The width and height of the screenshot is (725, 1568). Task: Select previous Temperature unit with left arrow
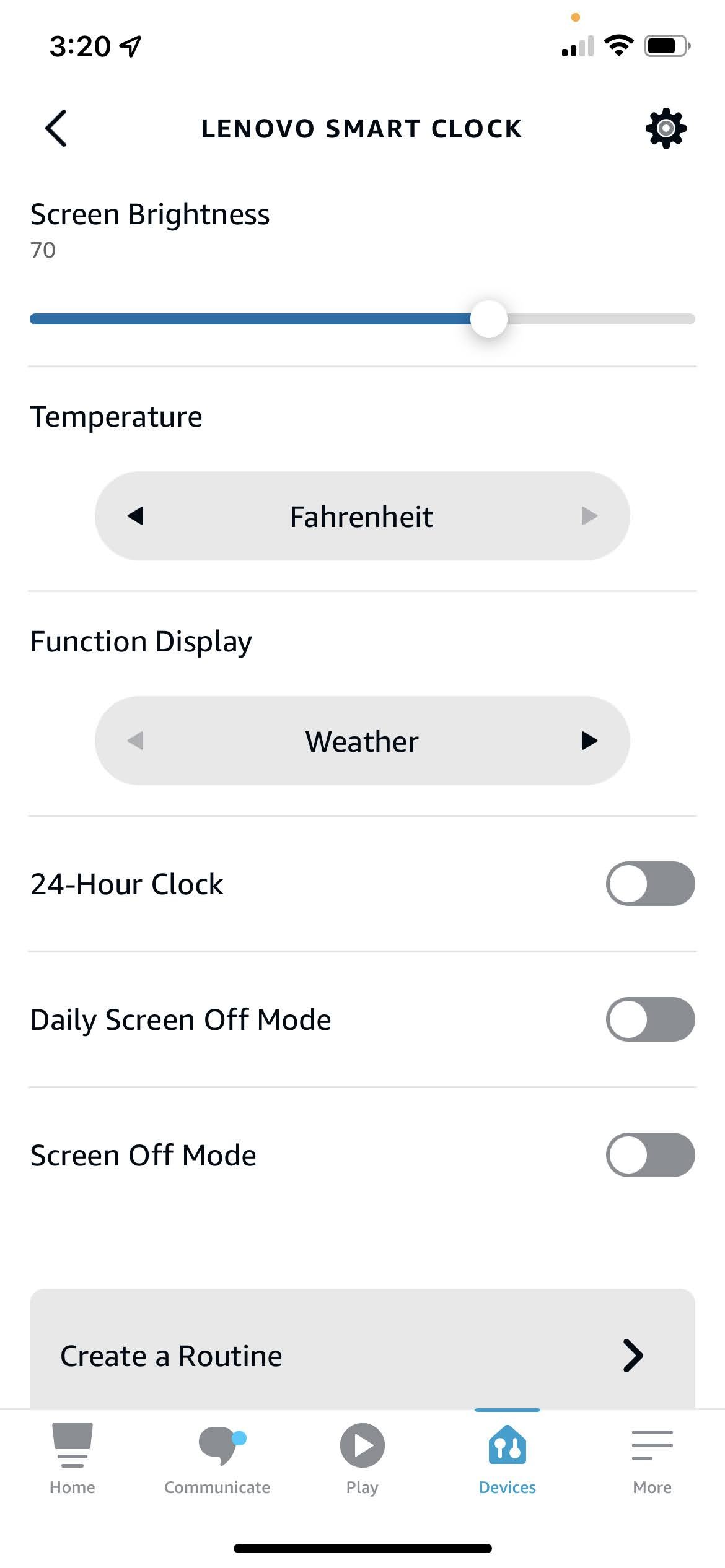(135, 515)
